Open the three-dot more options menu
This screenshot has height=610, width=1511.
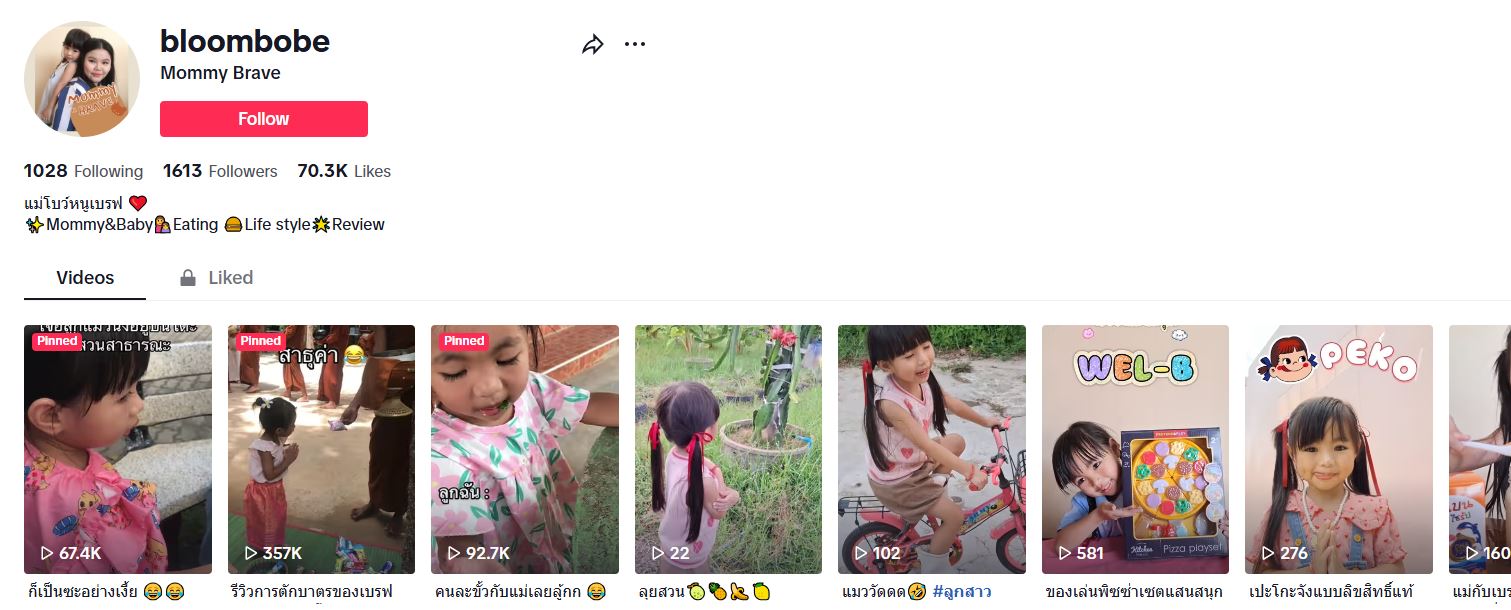tap(635, 44)
